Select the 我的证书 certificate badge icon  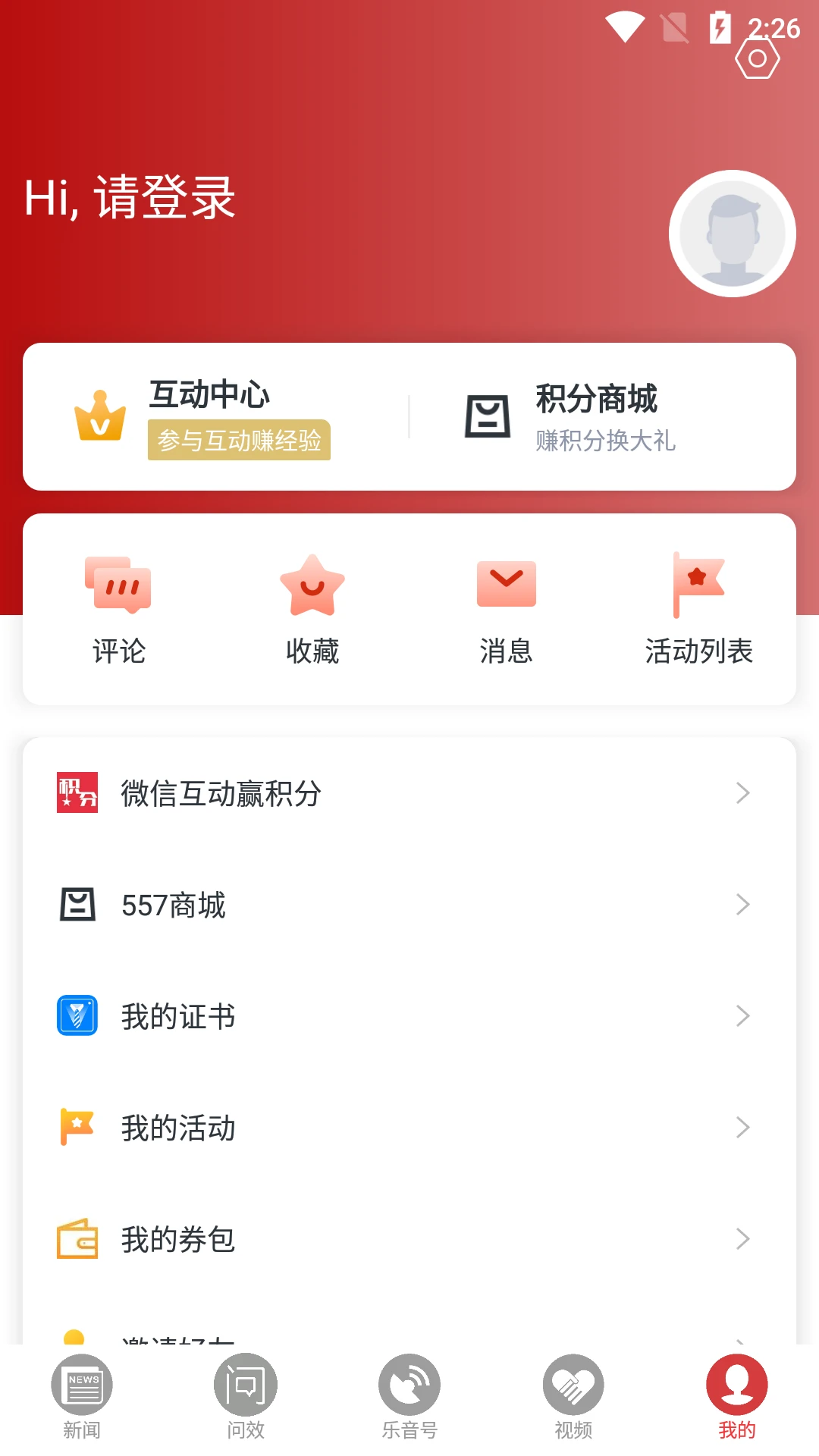click(x=77, y=1016)
